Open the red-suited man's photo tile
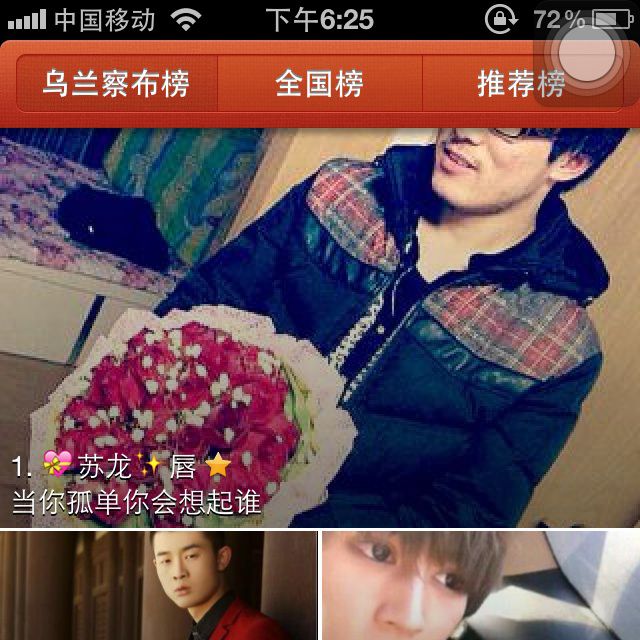640x640 pixels. 158,587
